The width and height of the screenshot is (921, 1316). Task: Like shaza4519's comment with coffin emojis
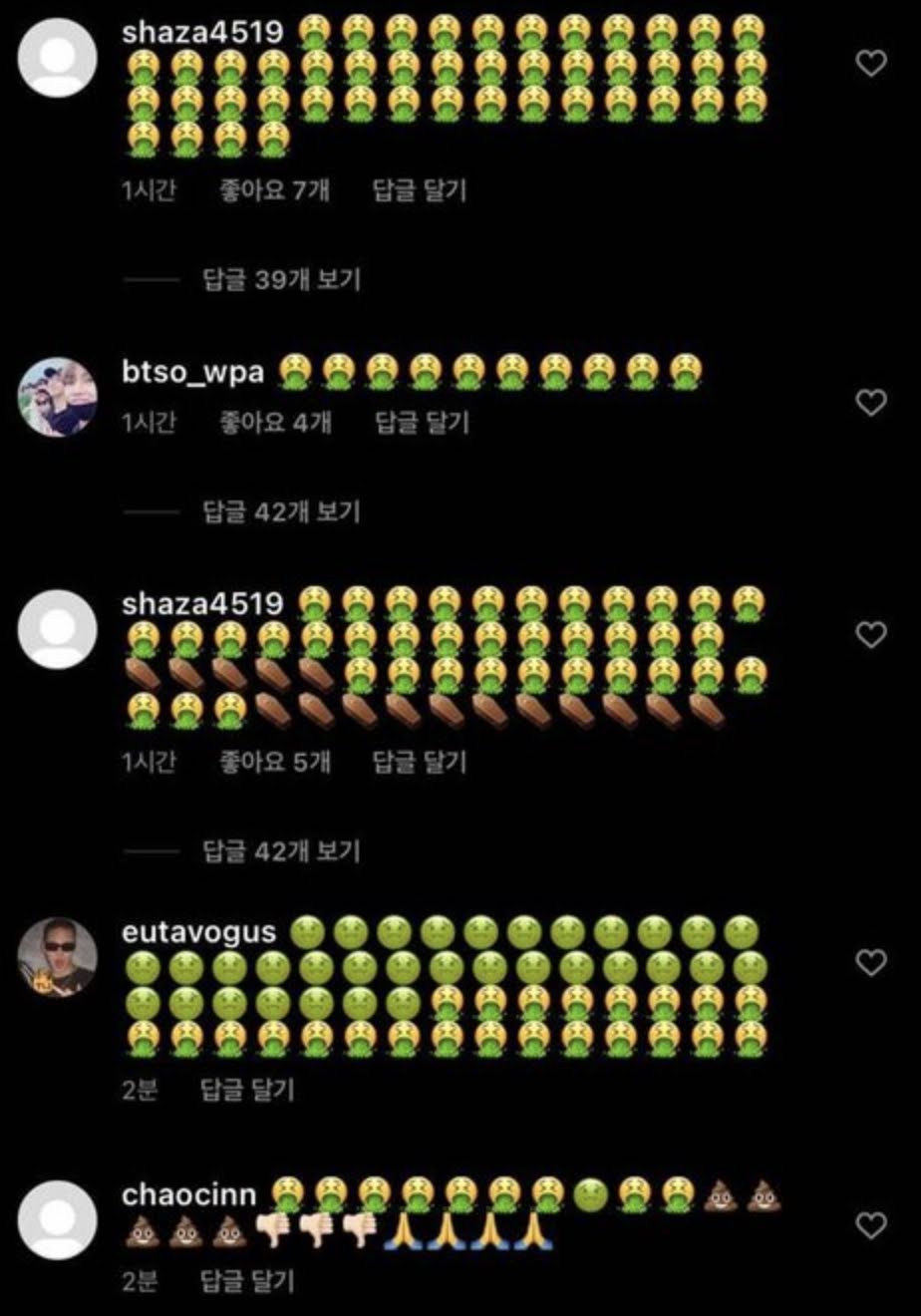pos(871,635)
